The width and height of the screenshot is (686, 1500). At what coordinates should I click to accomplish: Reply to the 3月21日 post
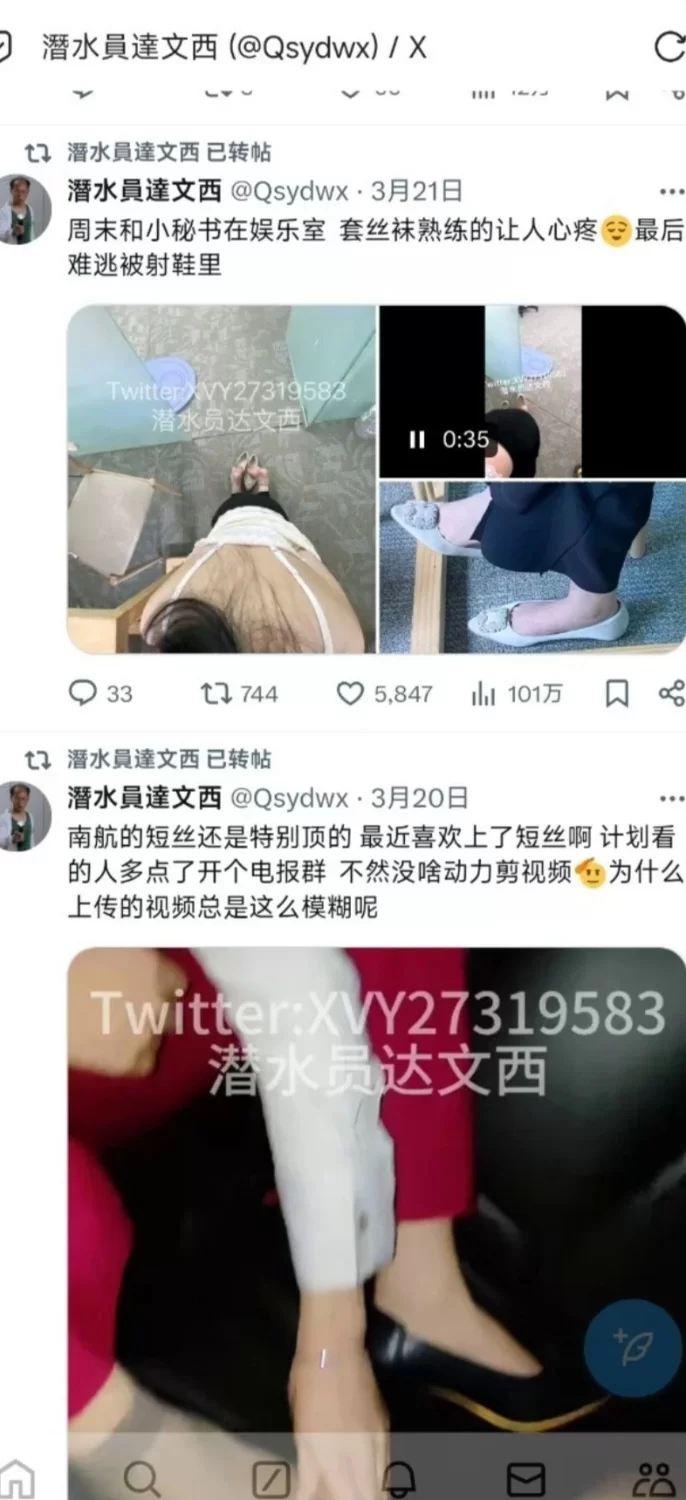82,693
